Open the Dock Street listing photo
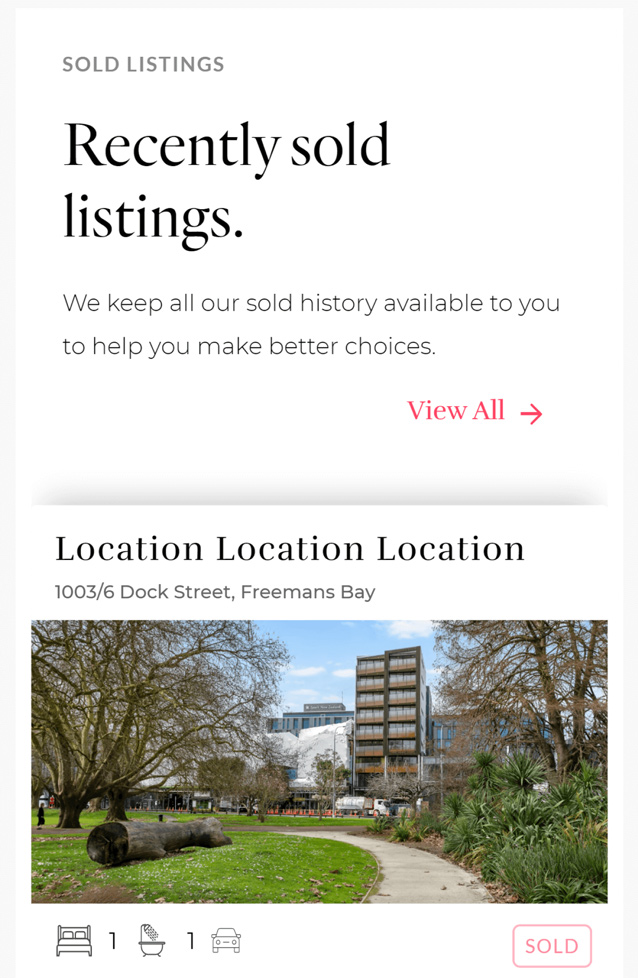Screen dimensions: 638x978 click(319, 761)
